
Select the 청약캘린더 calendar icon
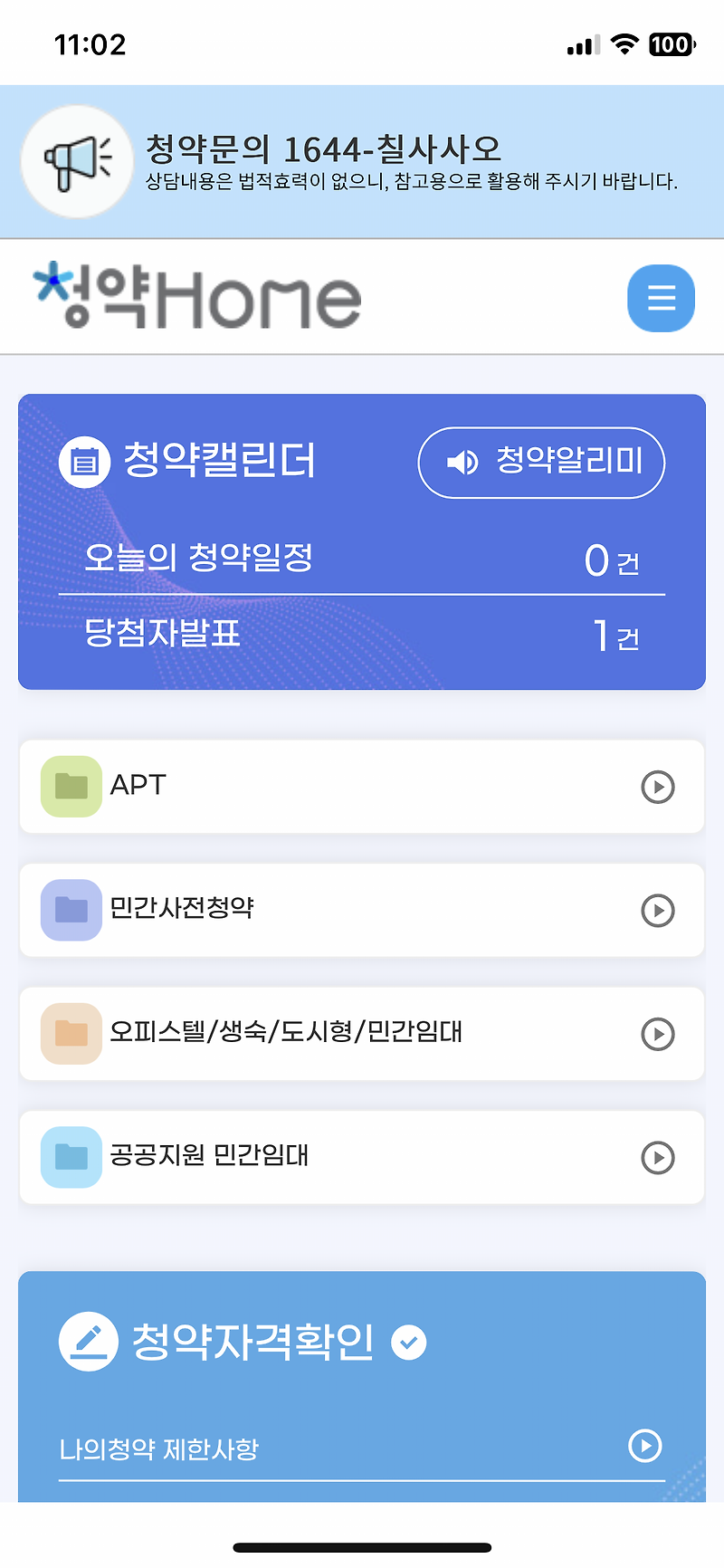click(84, 461)
